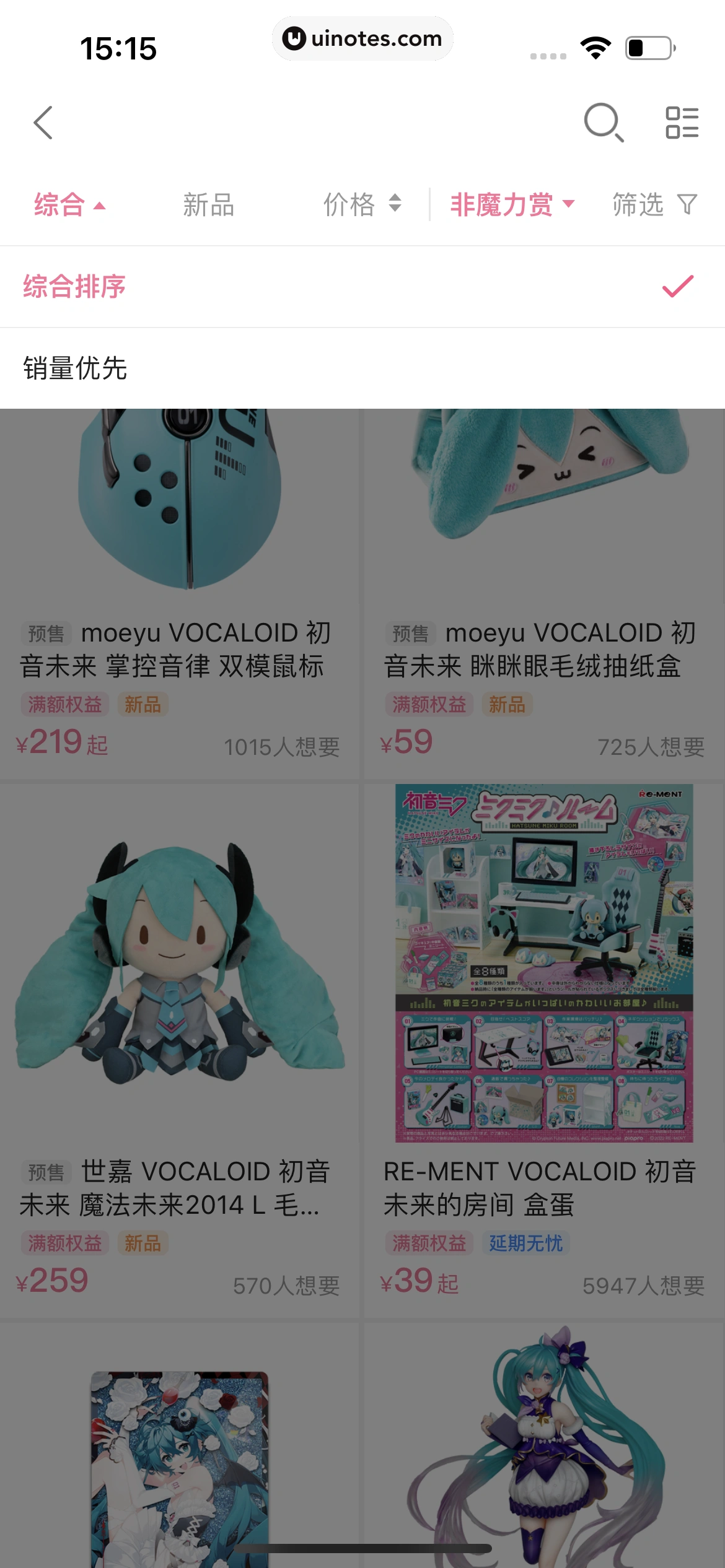
Task: Choose 销量优先 sorting
Action: pos(76,368)
